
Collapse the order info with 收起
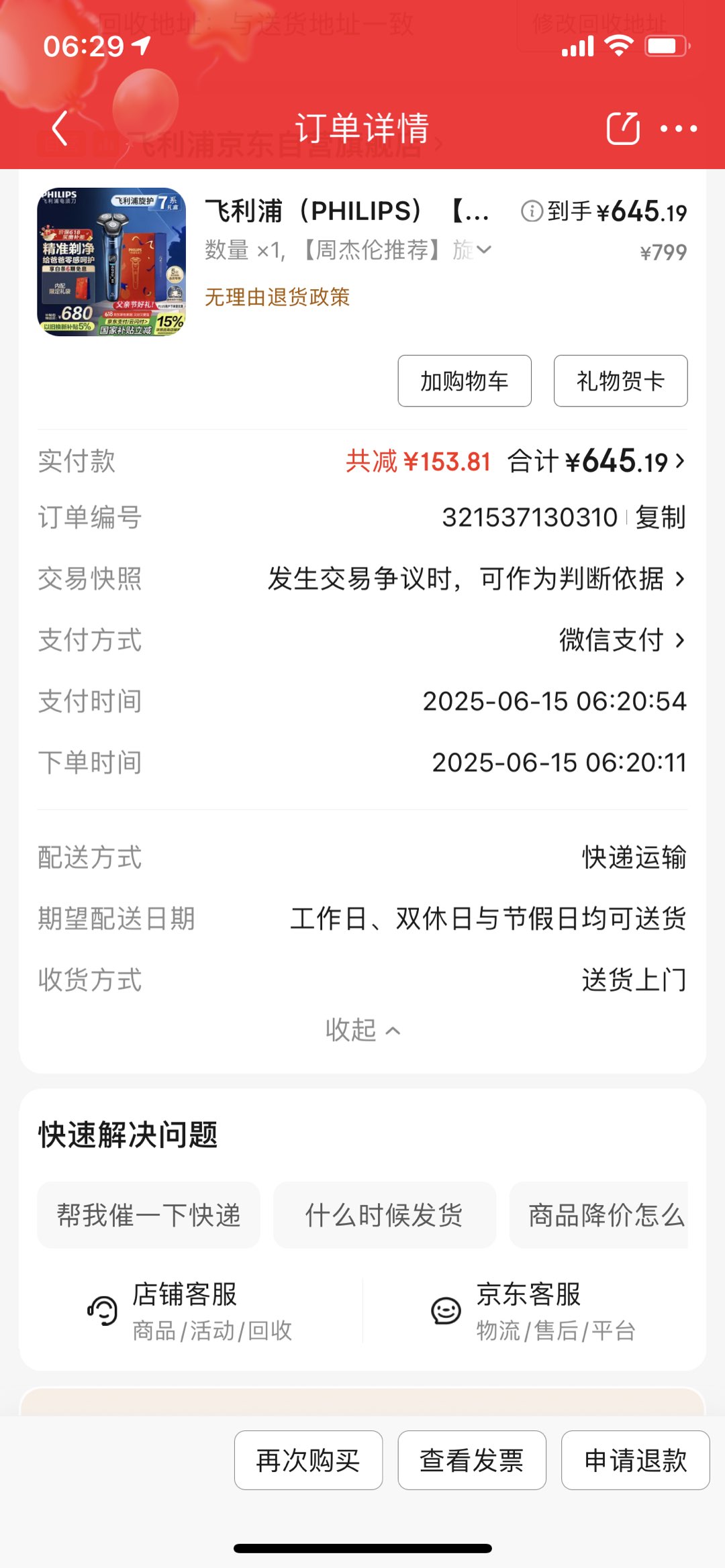click(362, 1030)
